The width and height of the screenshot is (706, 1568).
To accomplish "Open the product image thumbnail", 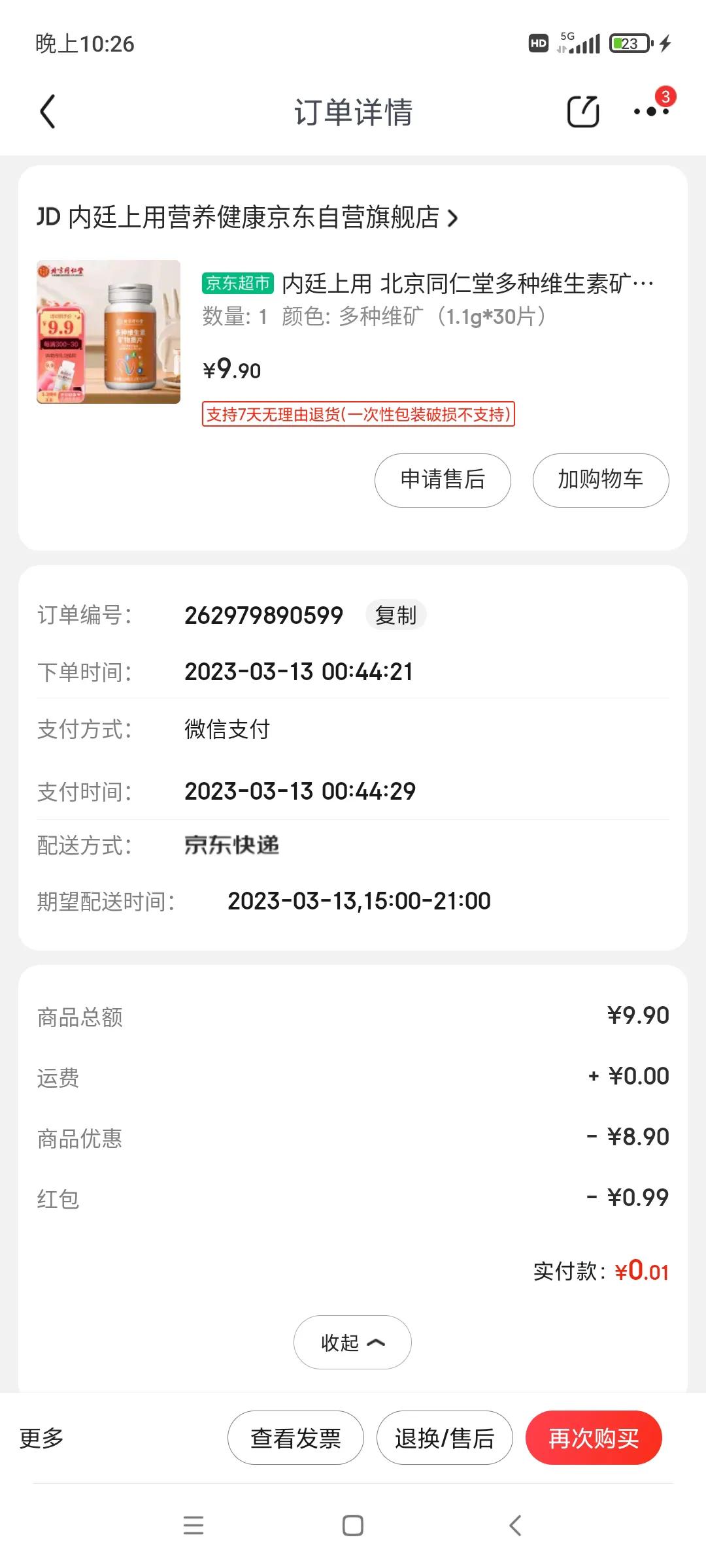I will [x=108, y=332].
